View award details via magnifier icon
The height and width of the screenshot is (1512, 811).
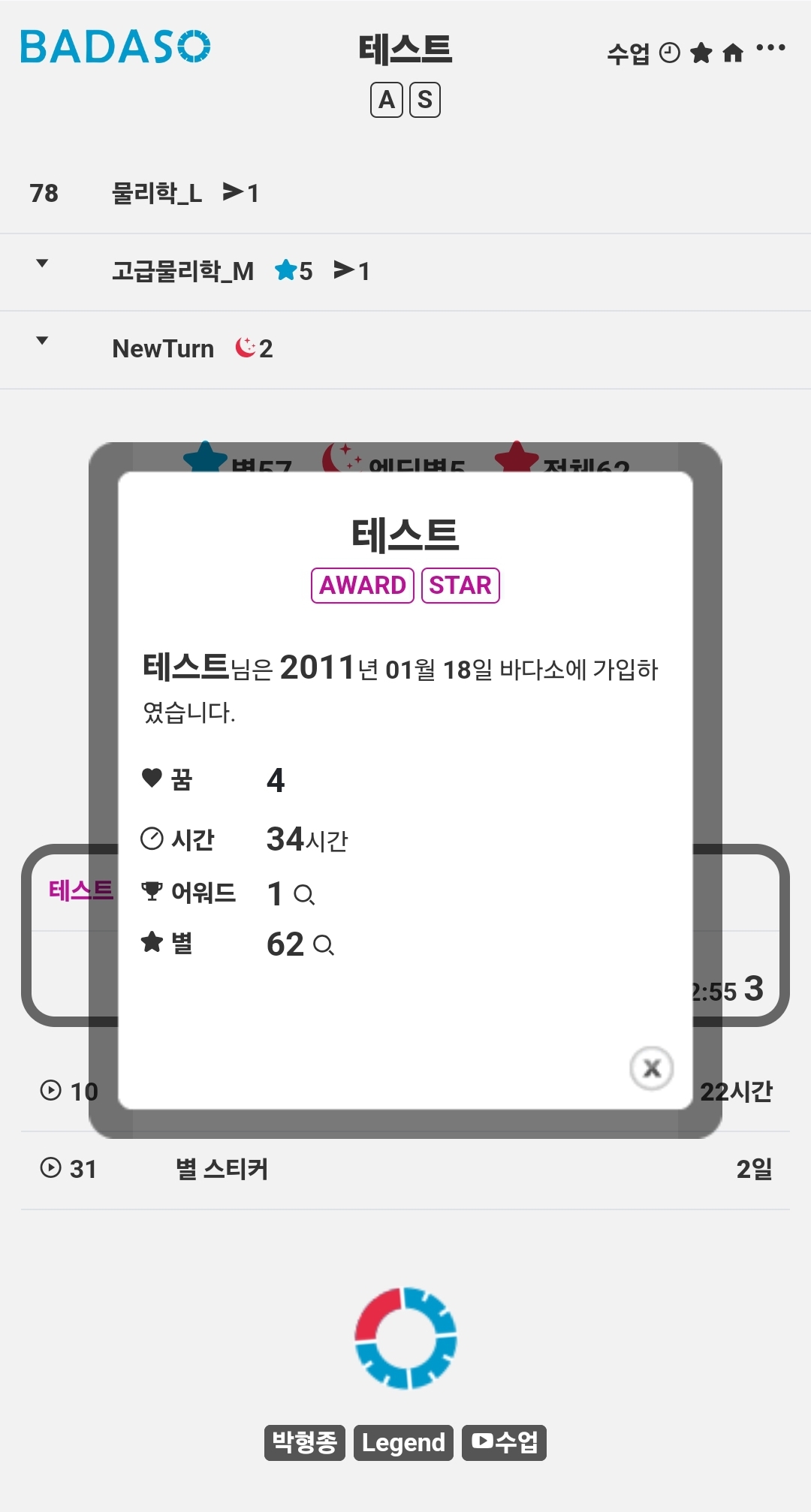(x=304, y=895)
